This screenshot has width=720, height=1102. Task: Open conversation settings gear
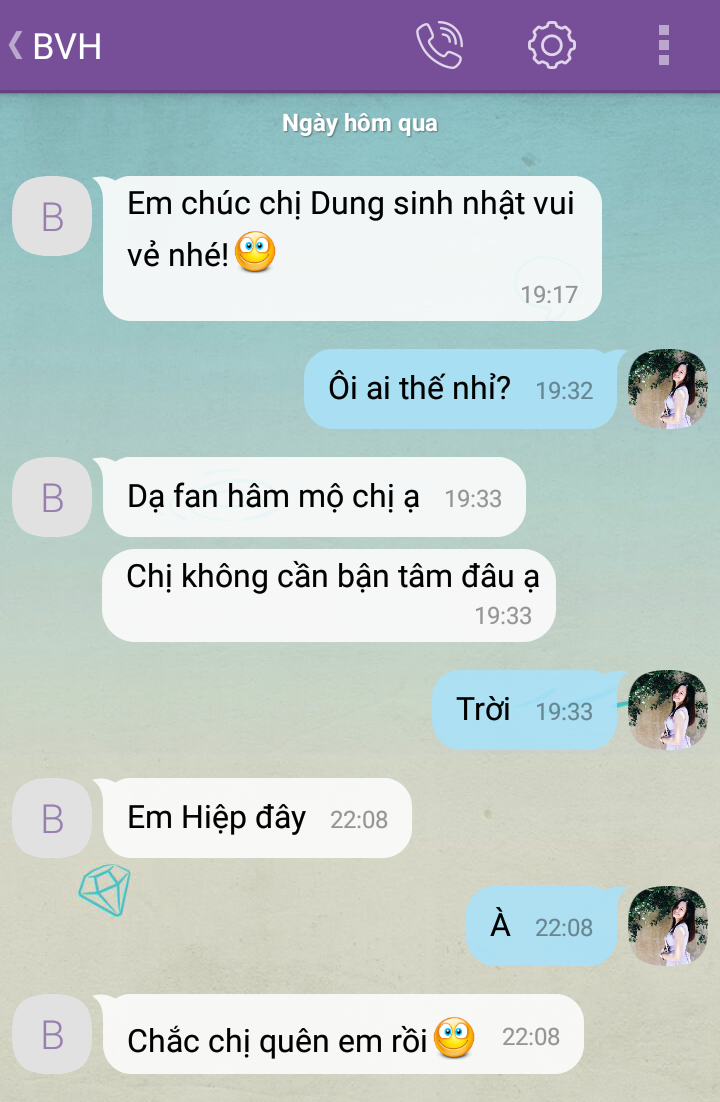pyautogui.click(x=551, y=46)
